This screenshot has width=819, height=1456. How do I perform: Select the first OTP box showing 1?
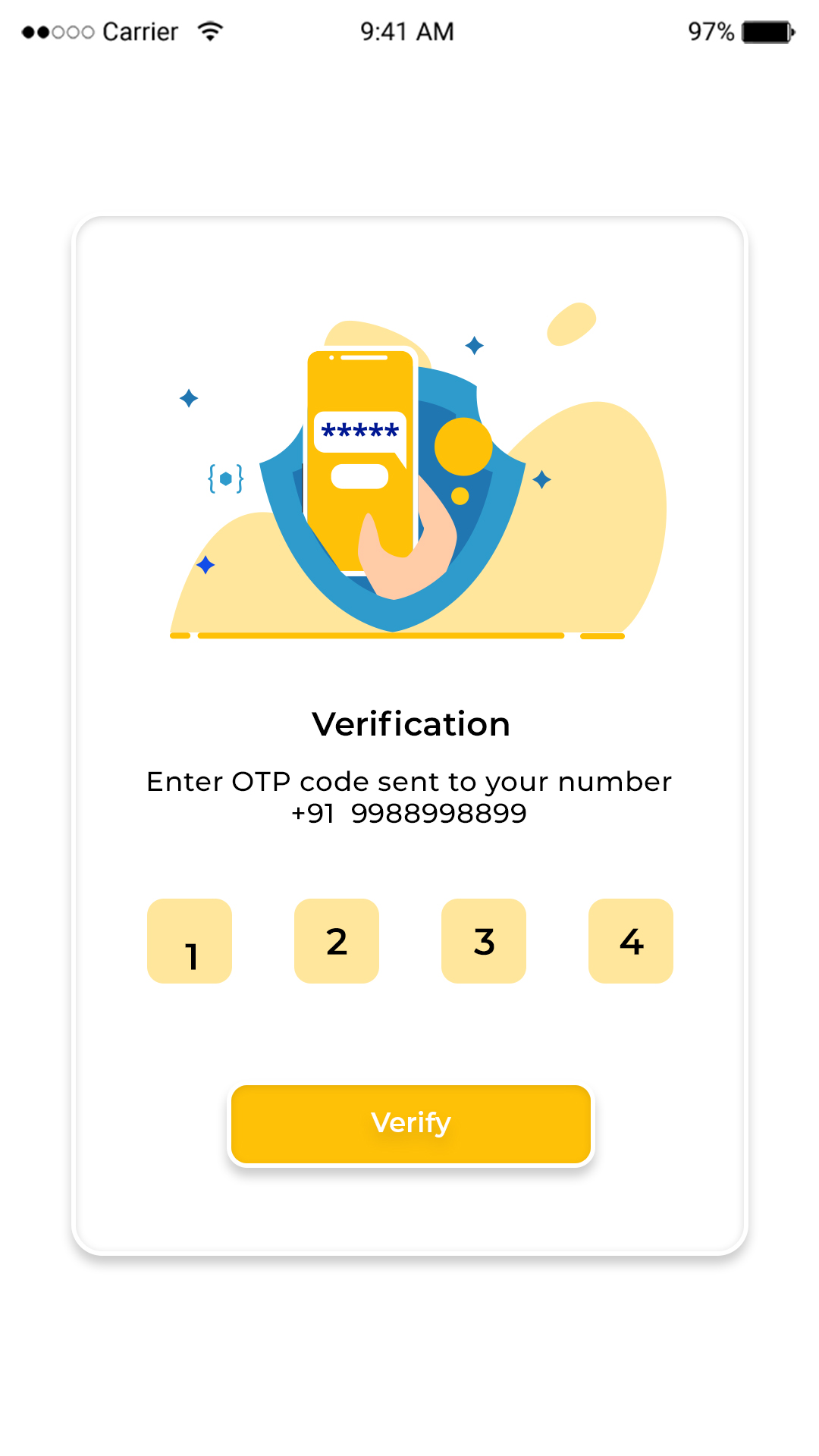[190, 941]
